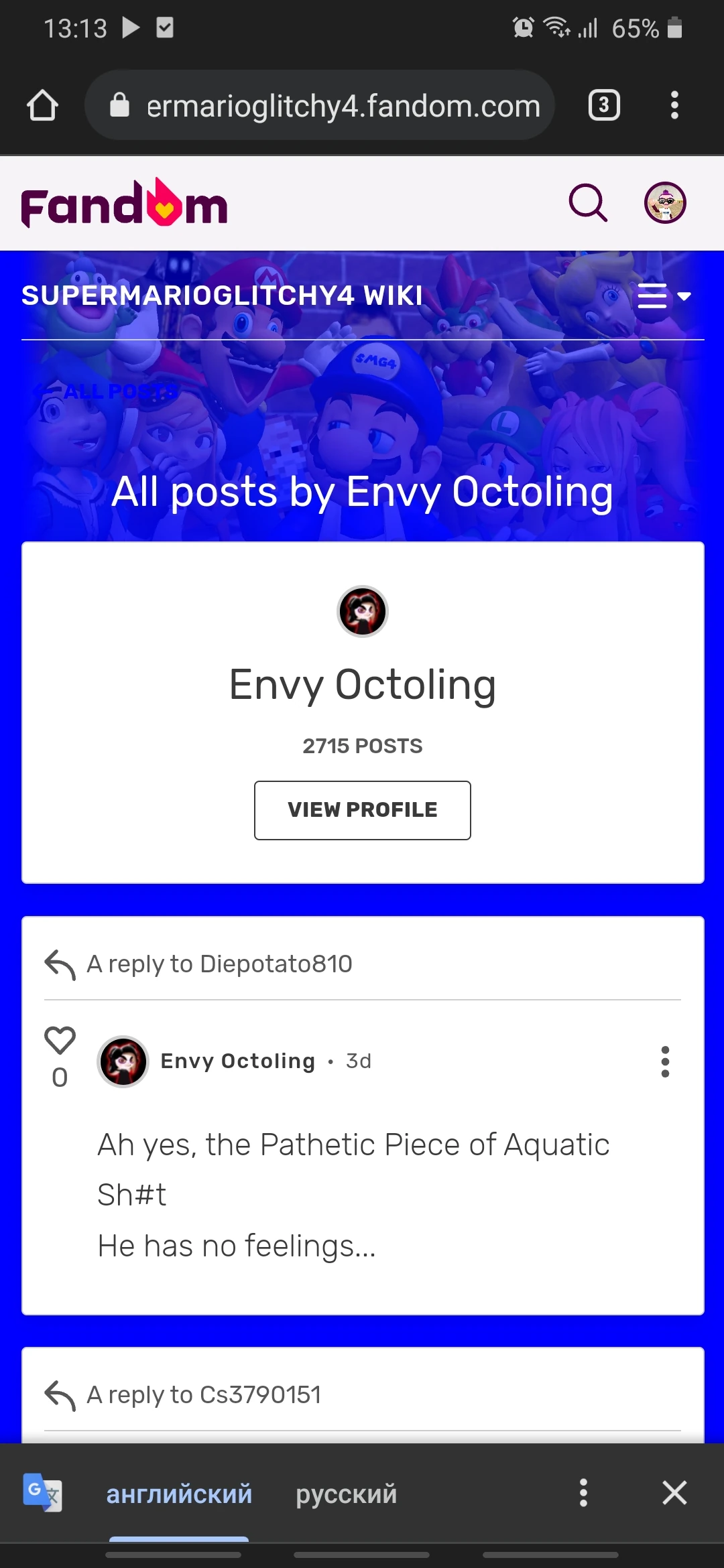Open the browser overflow menu
Screen dimensions: 724x1568
click(x=674, y=105)
